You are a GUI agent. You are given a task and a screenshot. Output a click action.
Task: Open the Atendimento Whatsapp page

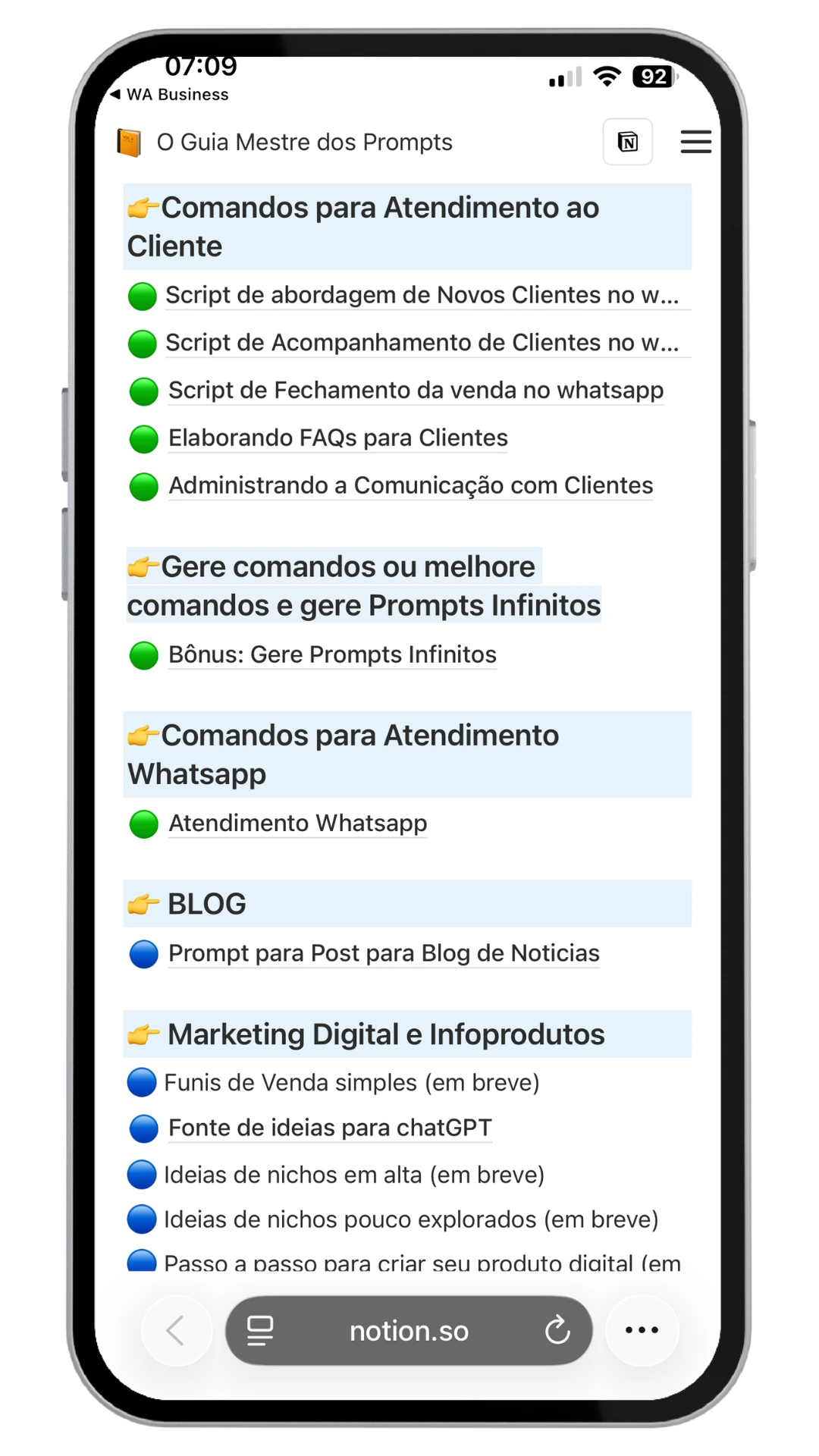297,824
